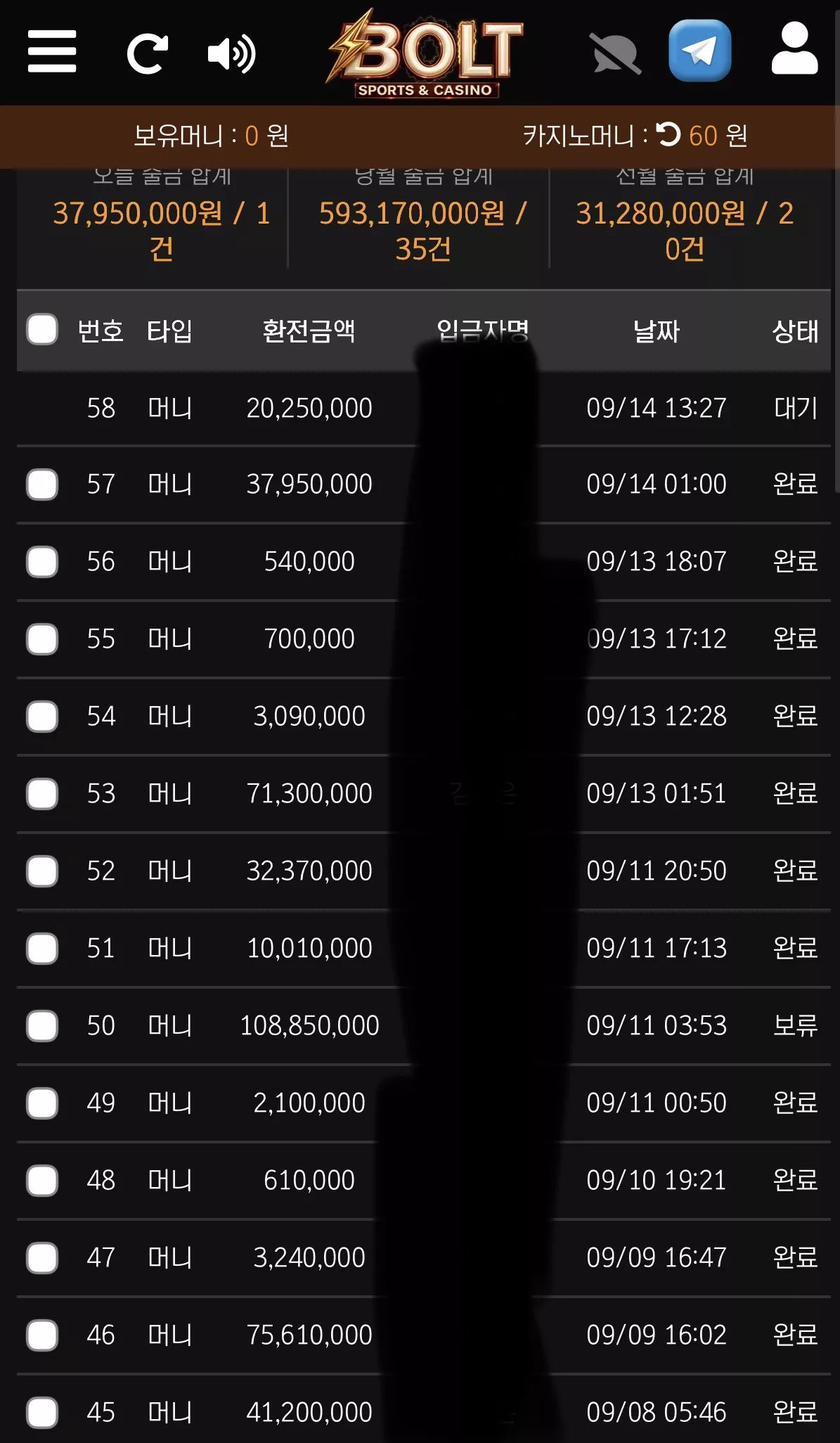Check the box for row 52
The width and height of the screenshot is (840, 1443).
pos(42,871)
